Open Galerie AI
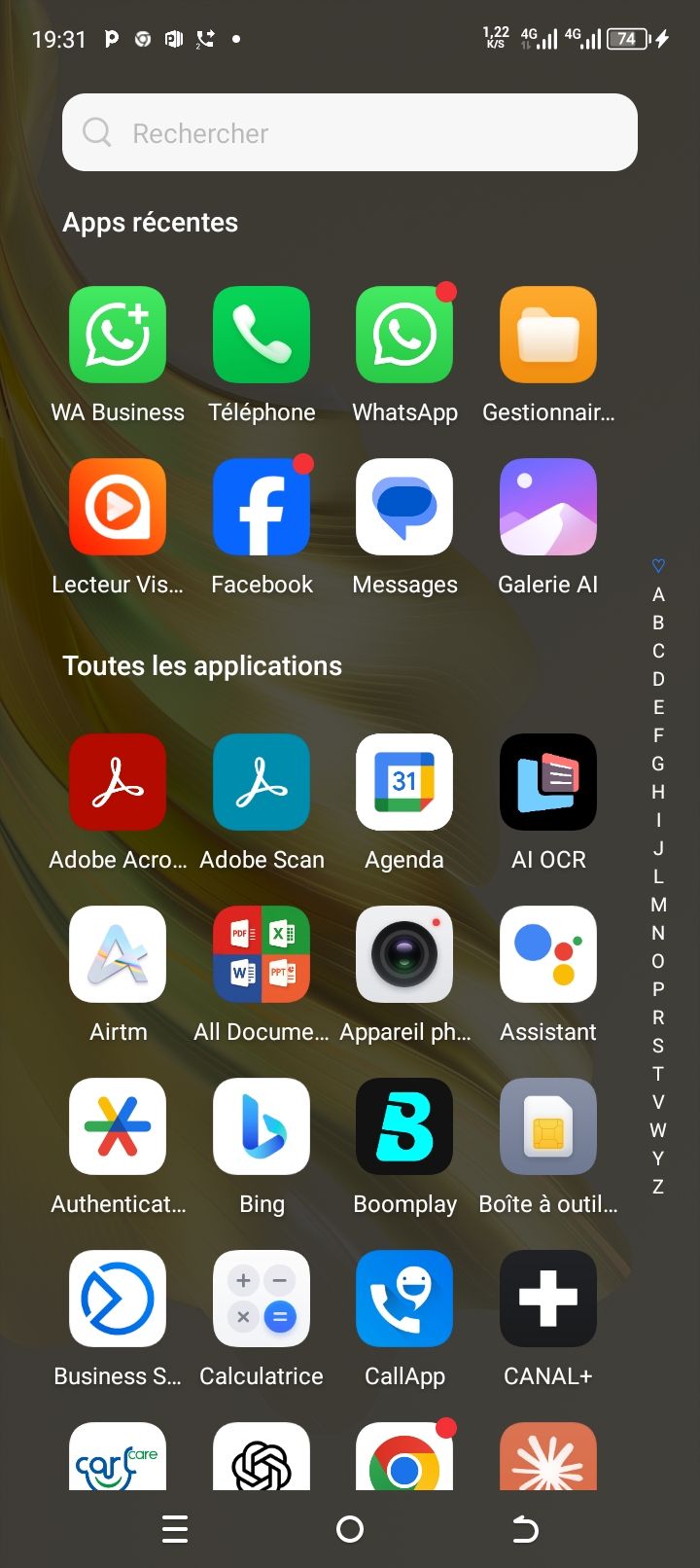This screenshot has height=1568, width=700. [548, 507]
